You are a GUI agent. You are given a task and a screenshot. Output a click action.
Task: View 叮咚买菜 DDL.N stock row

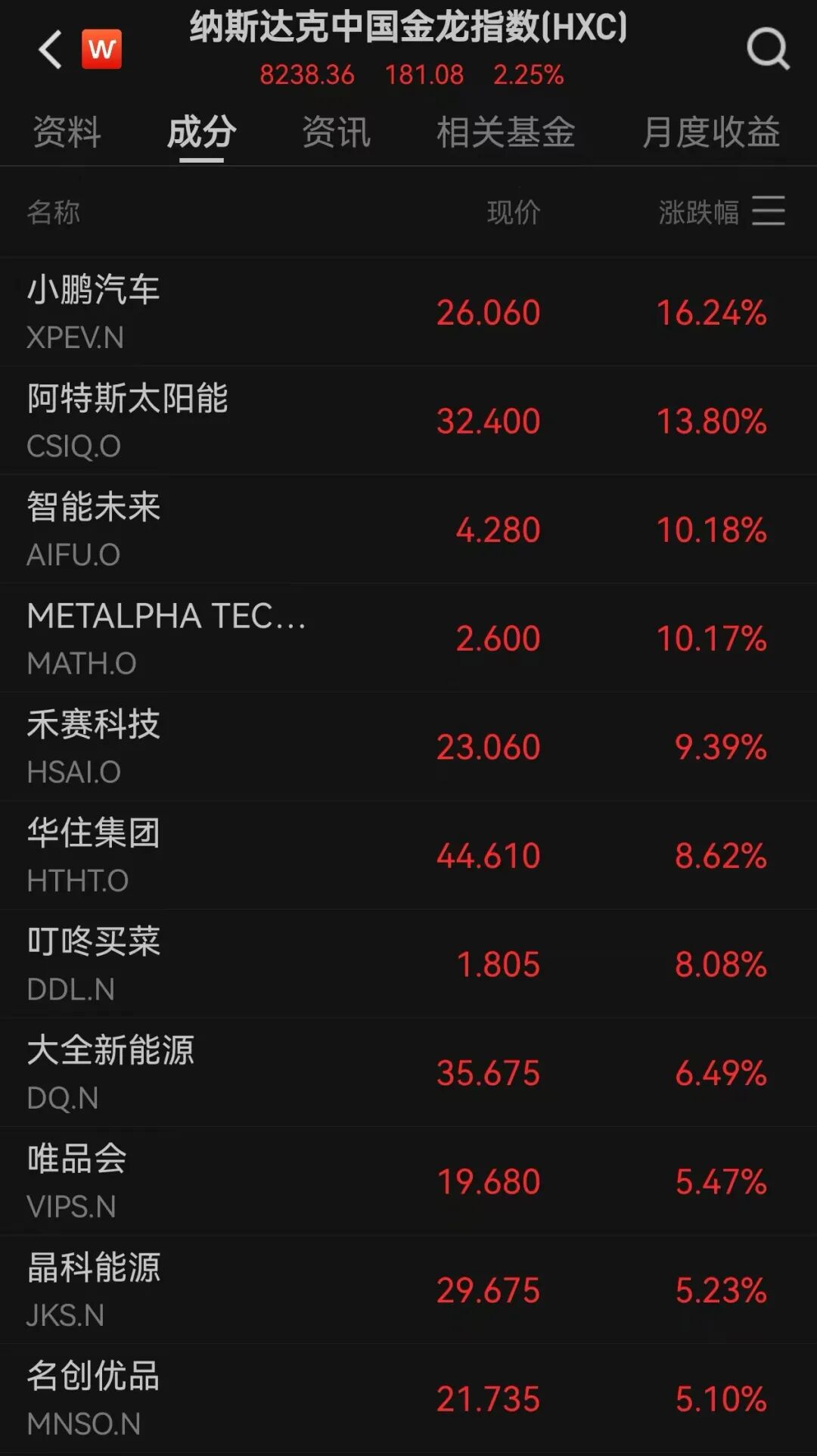coord(408,964)
